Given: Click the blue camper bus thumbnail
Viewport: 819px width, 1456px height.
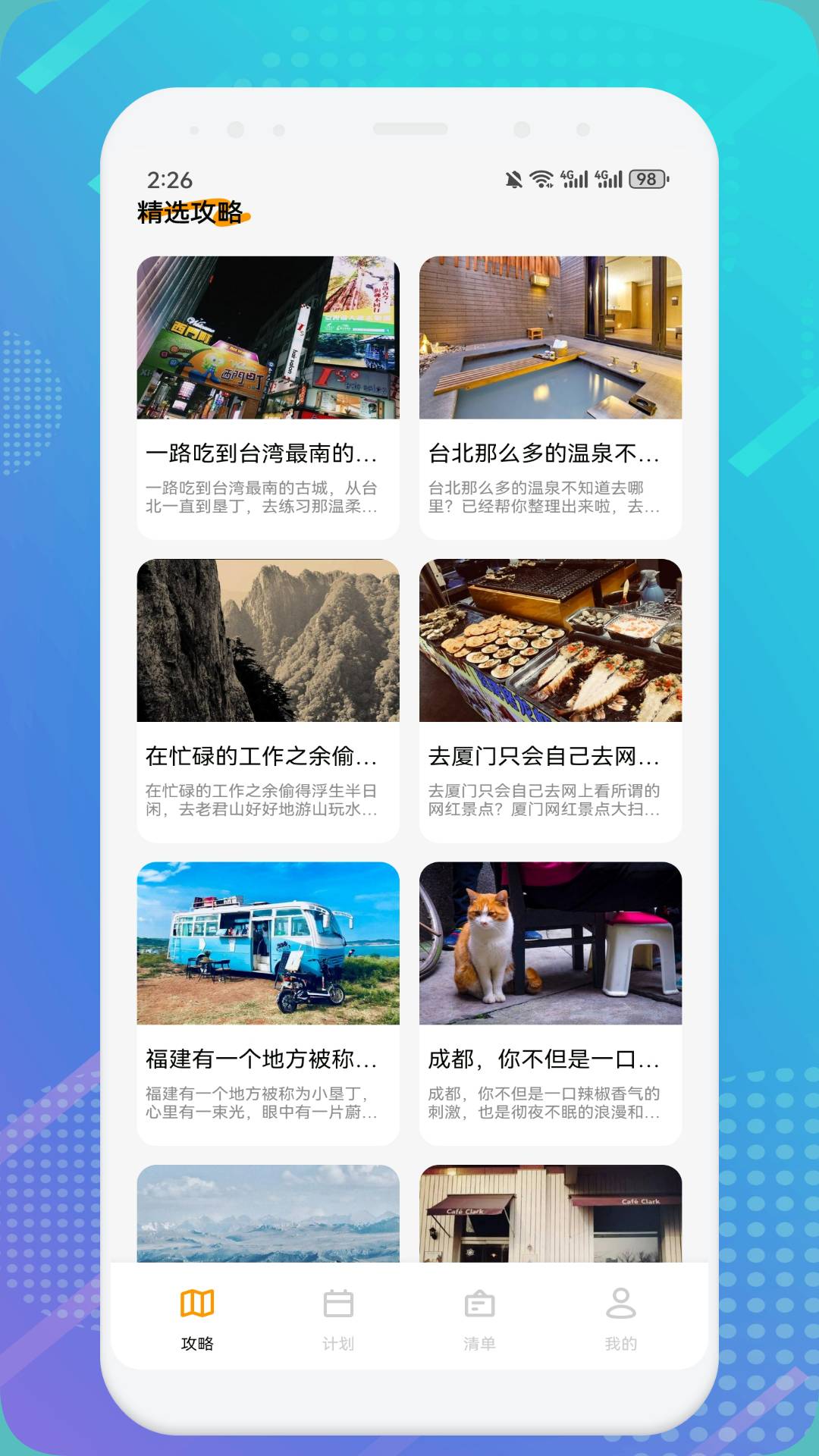Looking at the screenshot, I should [x=267, y=943].
